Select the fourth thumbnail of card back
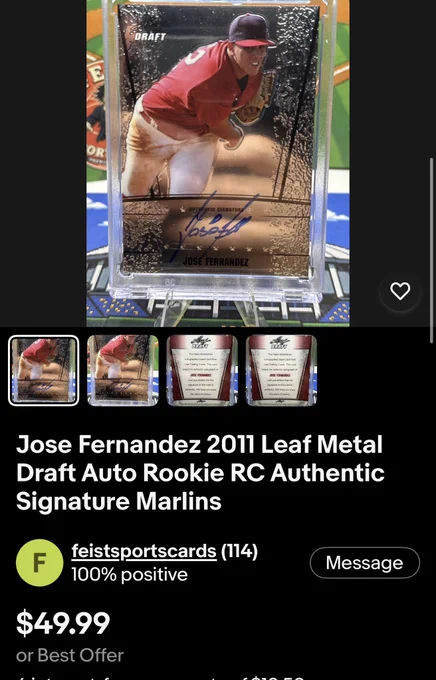The height and width of the screenshot is (680, 436). click(282, 370)
